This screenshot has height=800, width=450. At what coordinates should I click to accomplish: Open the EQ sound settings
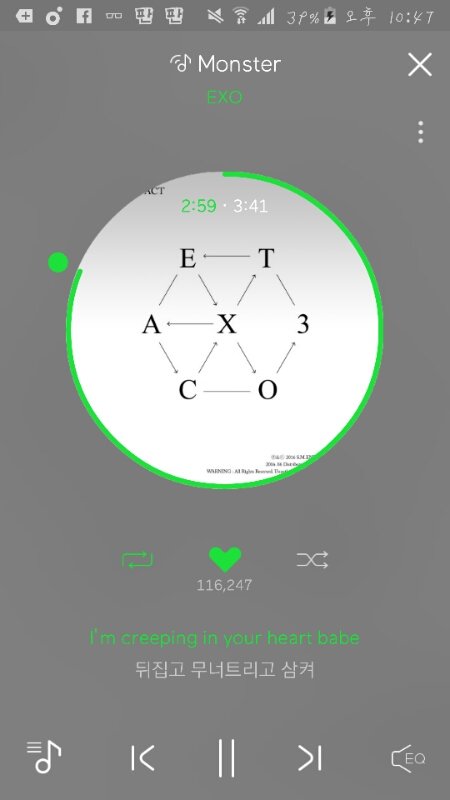point(408,758)
